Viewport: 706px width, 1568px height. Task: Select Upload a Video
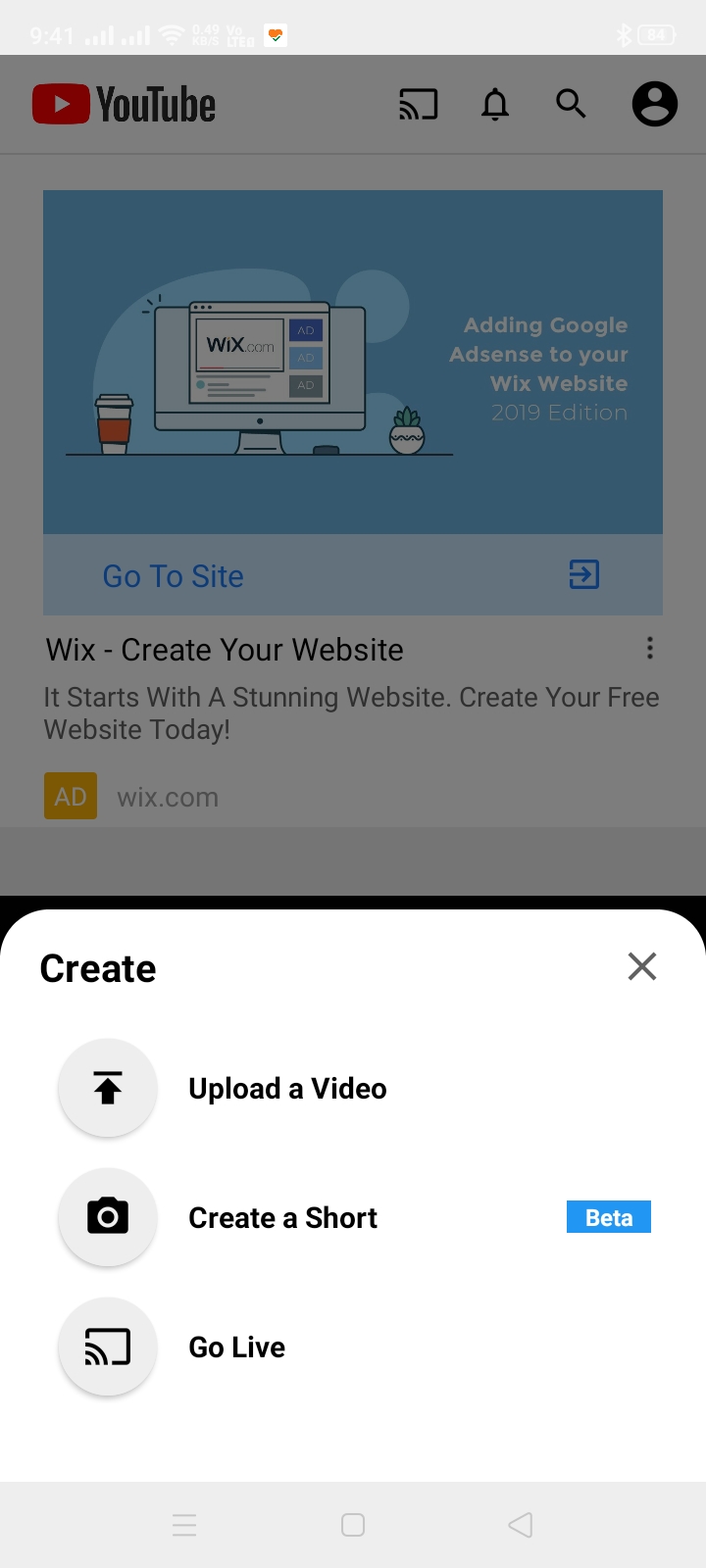pos(353,1088)
